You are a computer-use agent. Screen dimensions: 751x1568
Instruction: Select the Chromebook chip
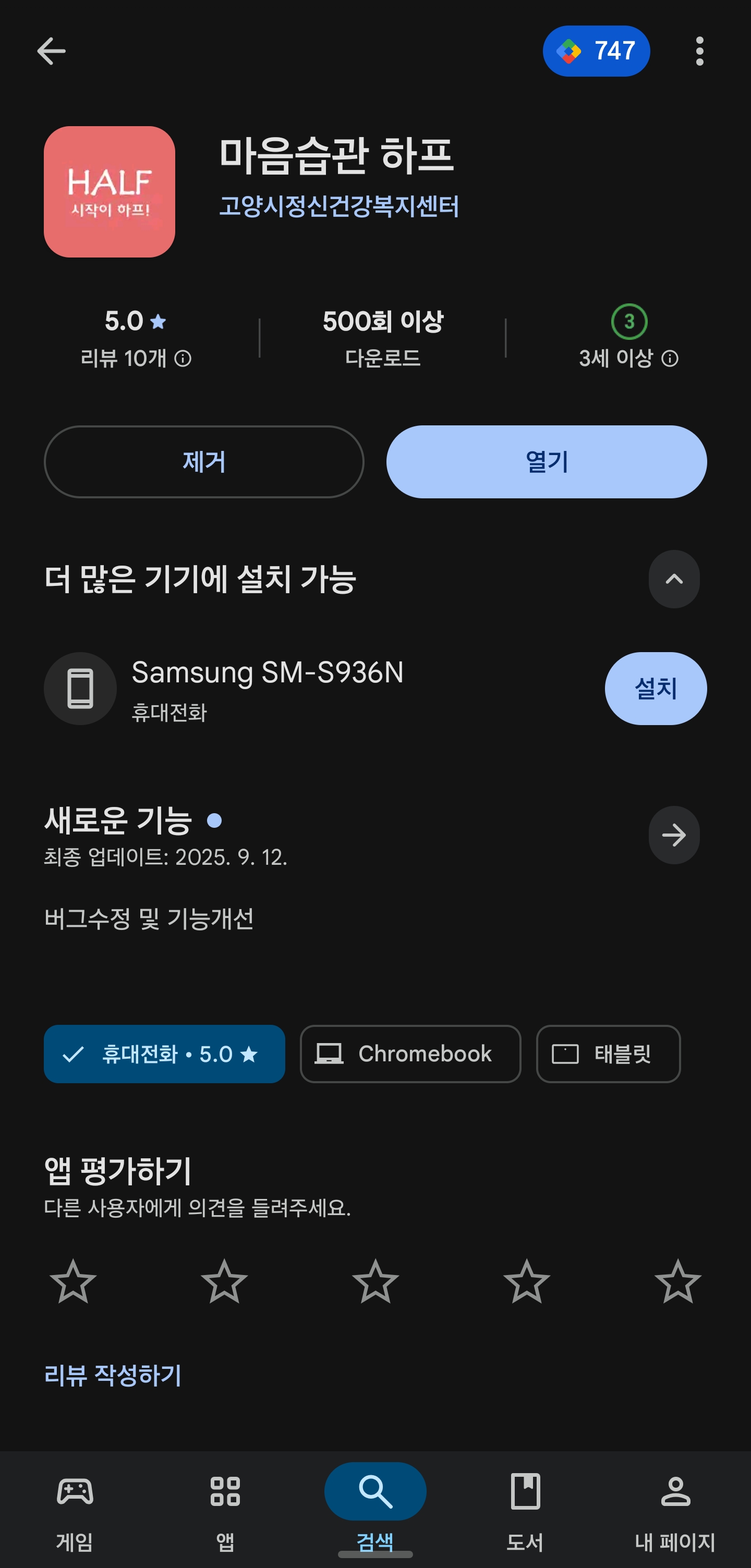coord(410,1053)
